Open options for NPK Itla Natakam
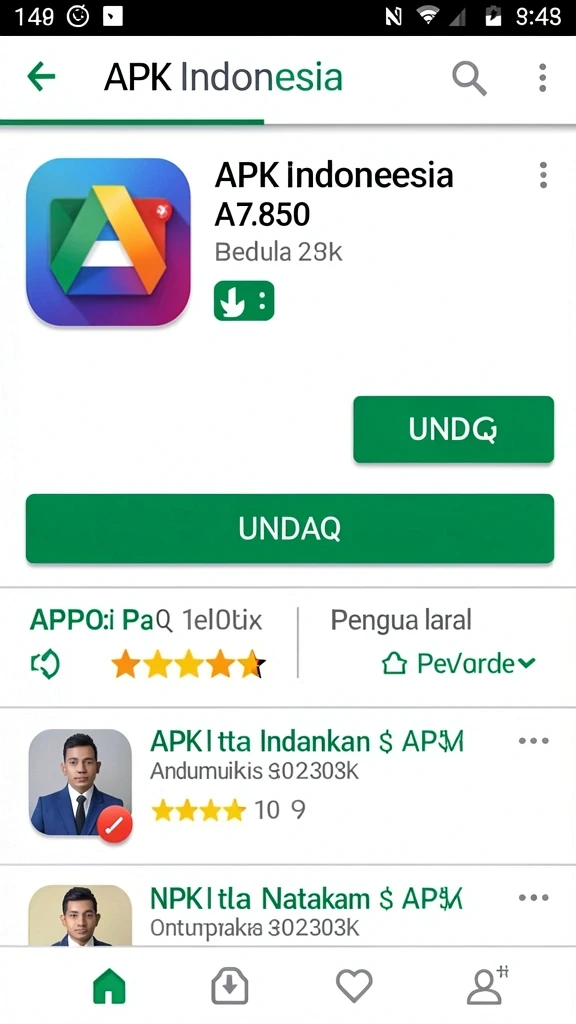The image size is (576, 1024). tap(534, 897)
